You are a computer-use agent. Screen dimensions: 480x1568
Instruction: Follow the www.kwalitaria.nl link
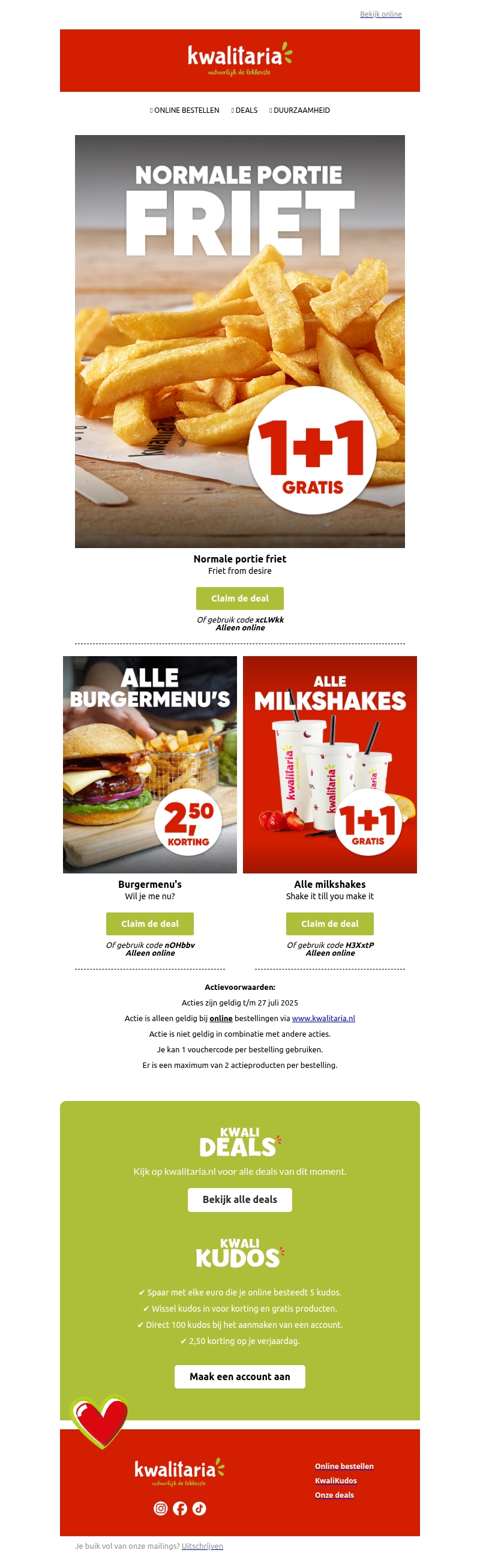(323, 1018)
